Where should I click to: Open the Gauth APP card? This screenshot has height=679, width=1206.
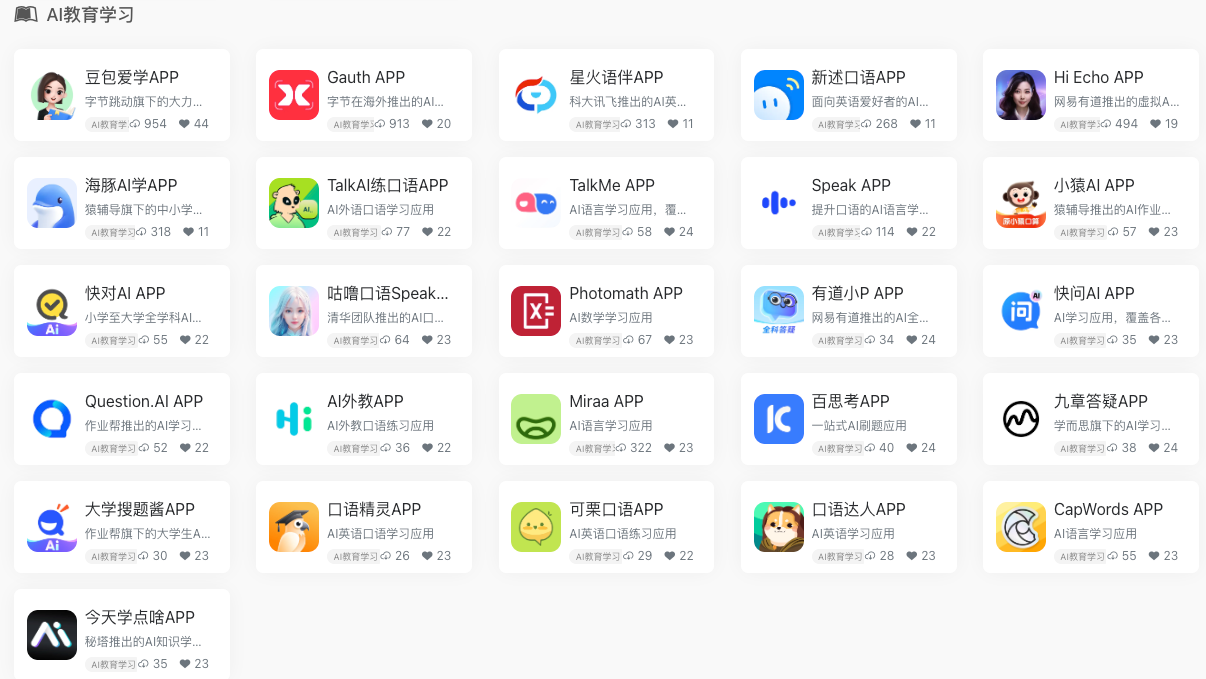[366, 78]
